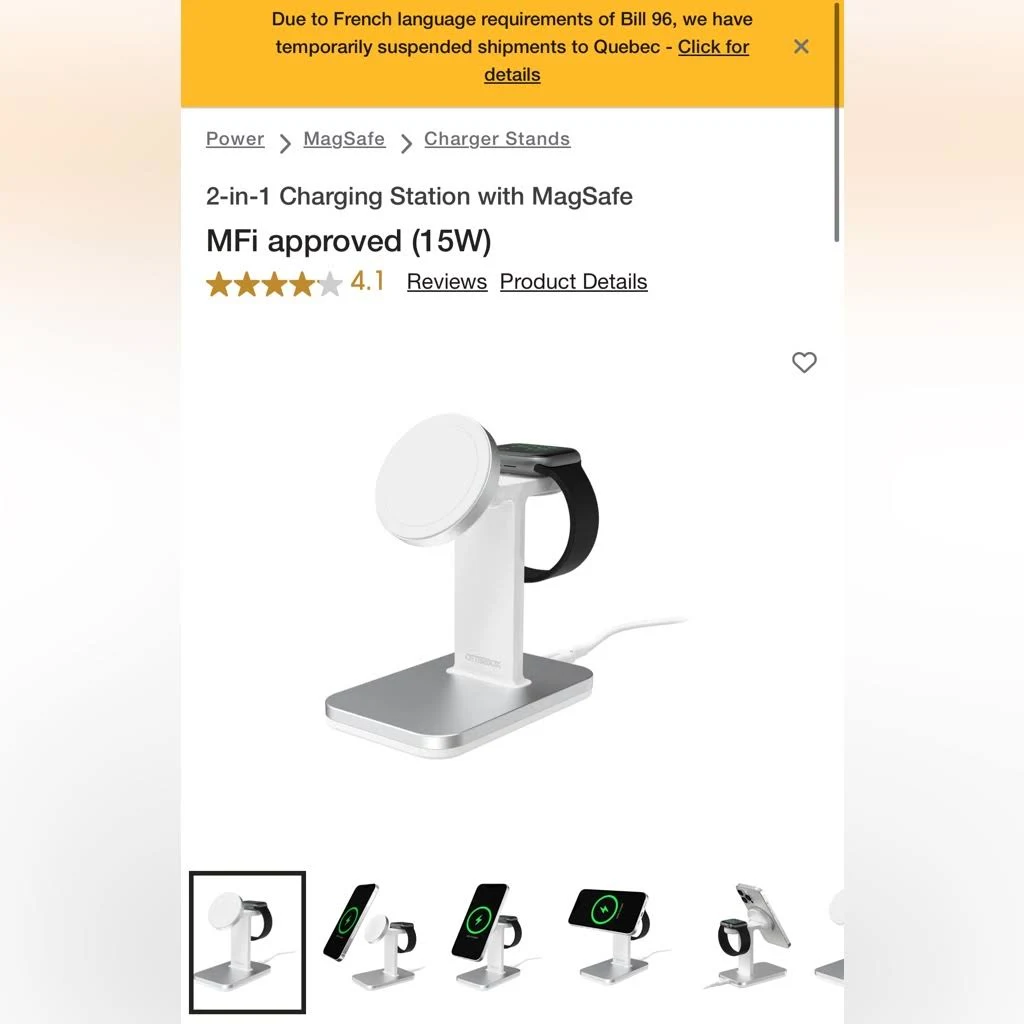Open the MagSafe breadcrumb category
1024x1024 pixels.
344,139
